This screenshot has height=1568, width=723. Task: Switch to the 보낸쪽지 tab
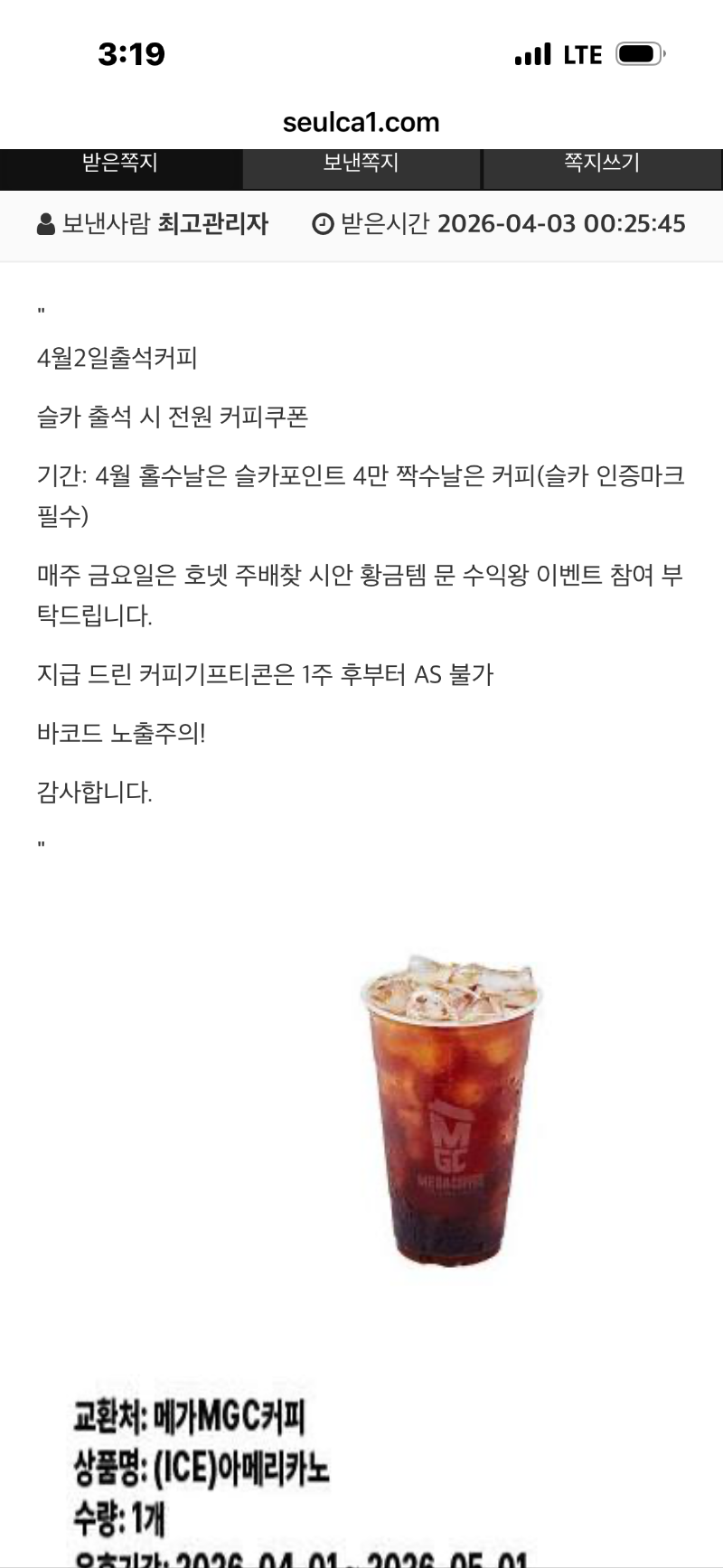361,164
